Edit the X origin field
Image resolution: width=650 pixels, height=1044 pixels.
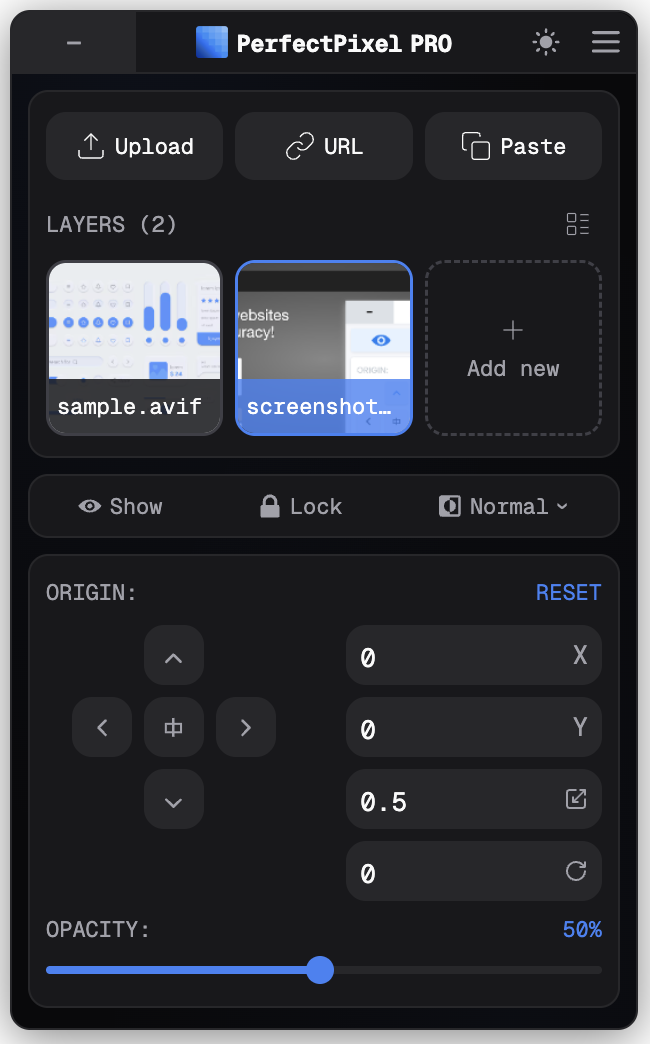[460, 656]
